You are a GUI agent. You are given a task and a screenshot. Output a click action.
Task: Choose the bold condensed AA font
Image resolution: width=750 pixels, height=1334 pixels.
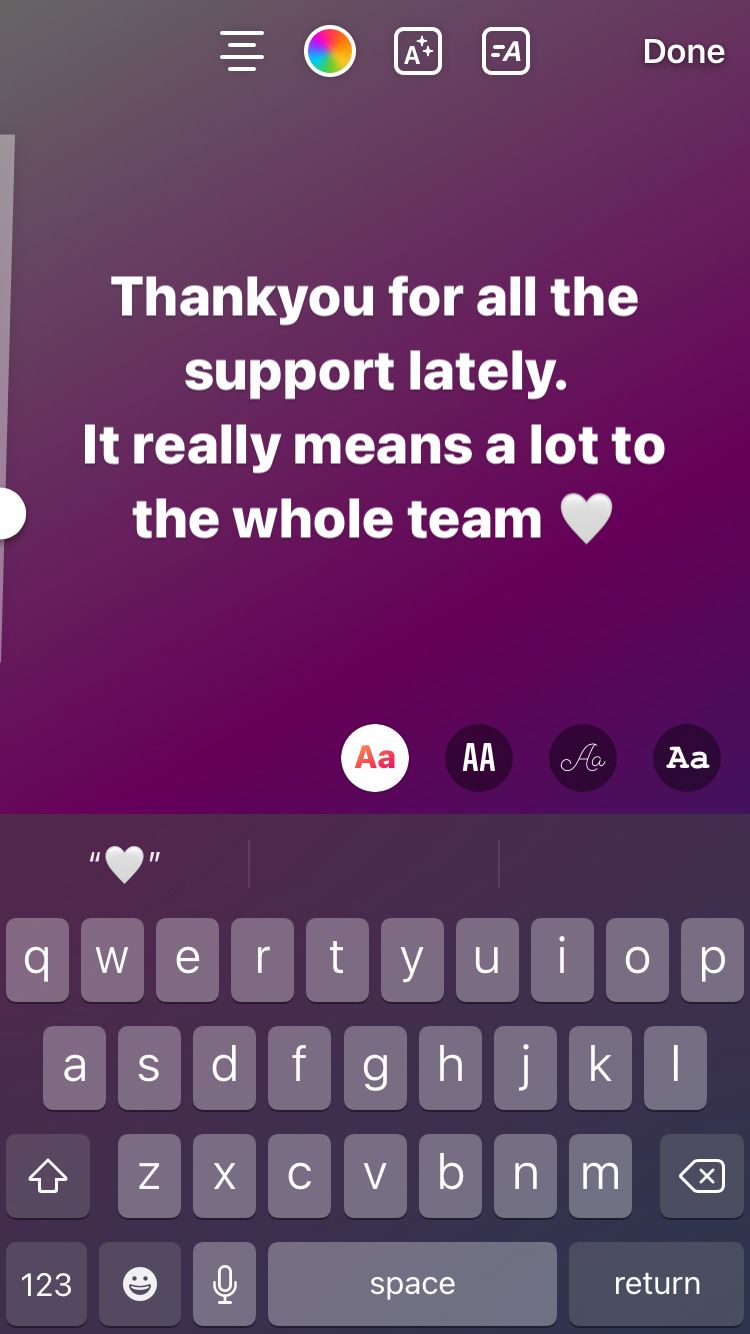point(479,758)
